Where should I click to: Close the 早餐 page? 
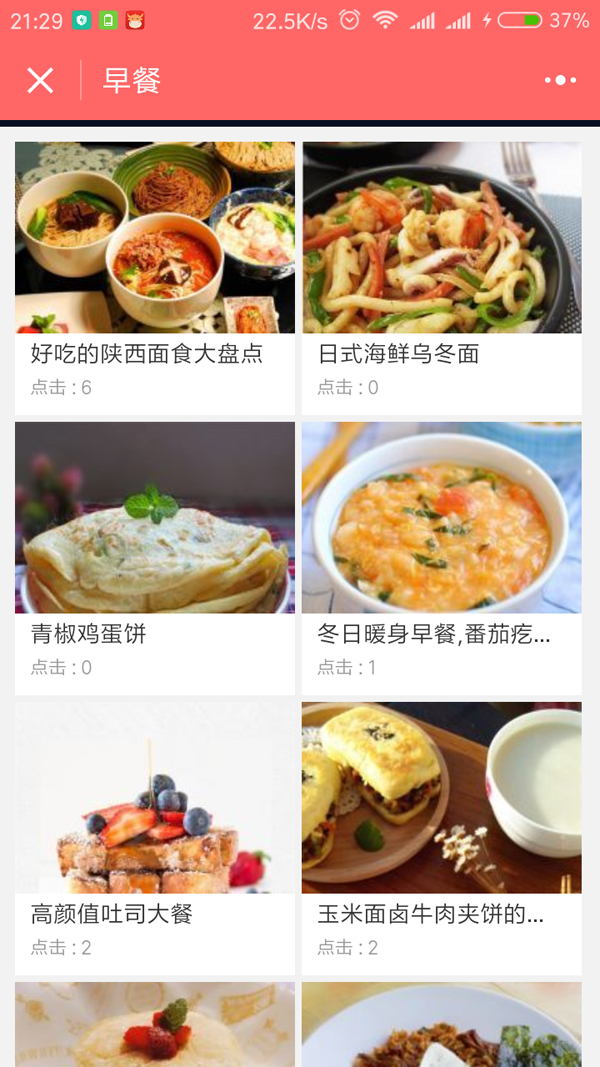click(40, 81)
